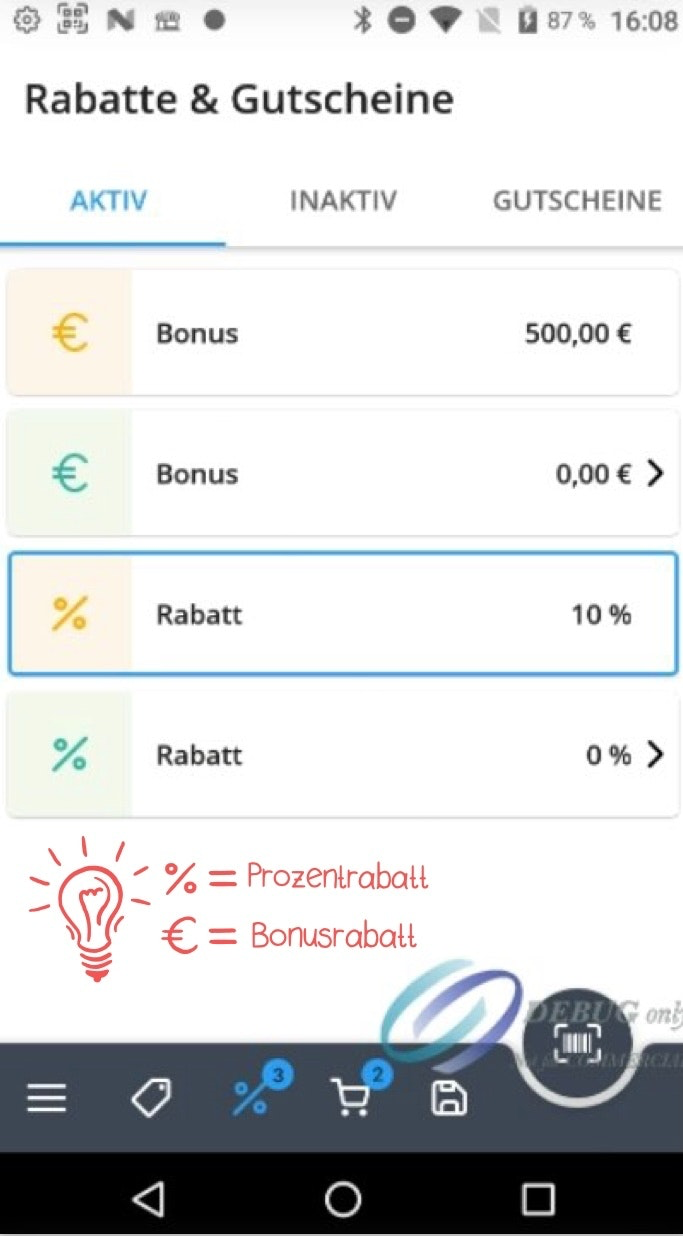The width and height of the screenshot is (683, 1236).
Task: Select the Rabatt 10 % card
Action: [x=342, y=614]
